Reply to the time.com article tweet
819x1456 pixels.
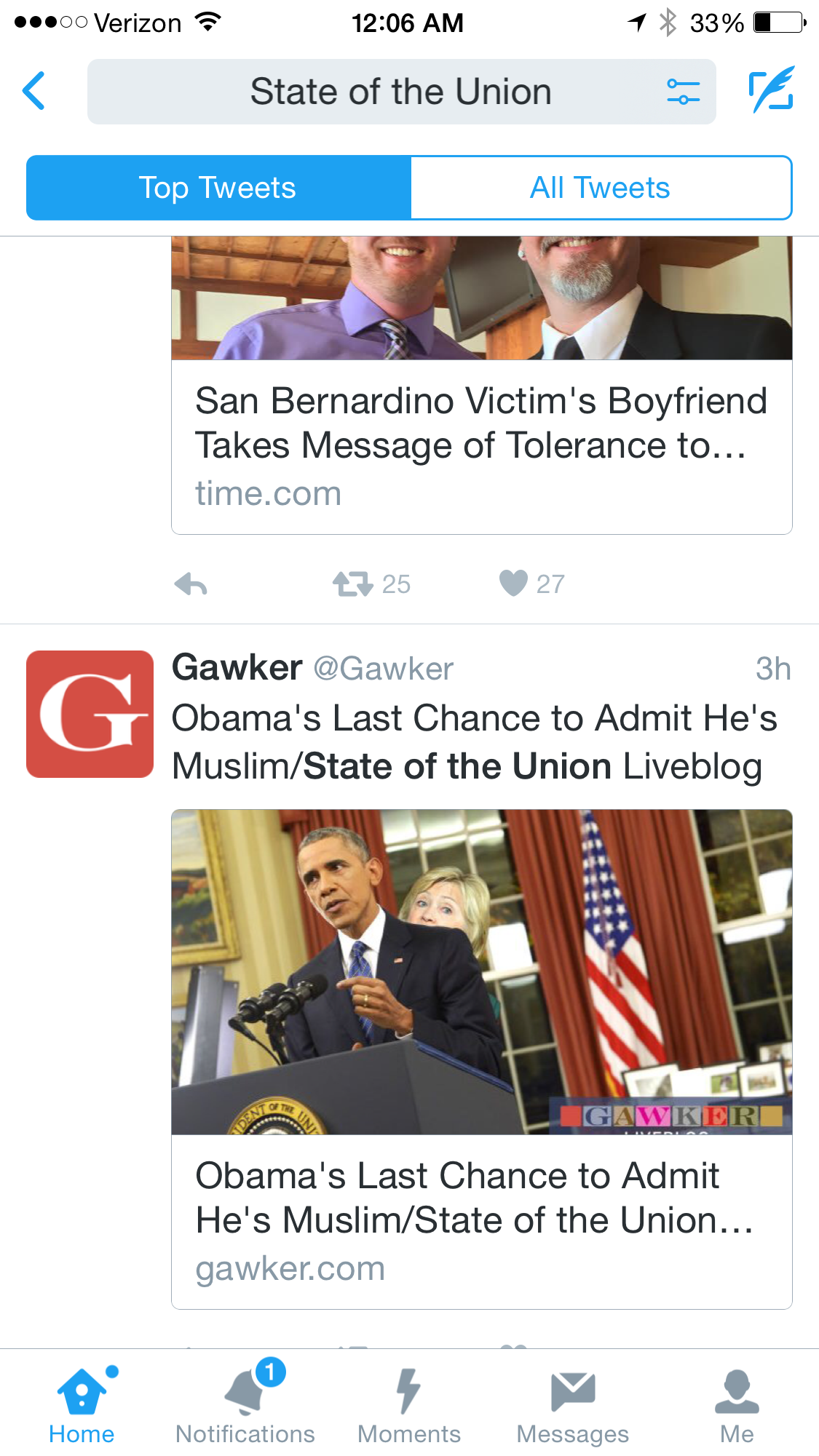point(191,584)
